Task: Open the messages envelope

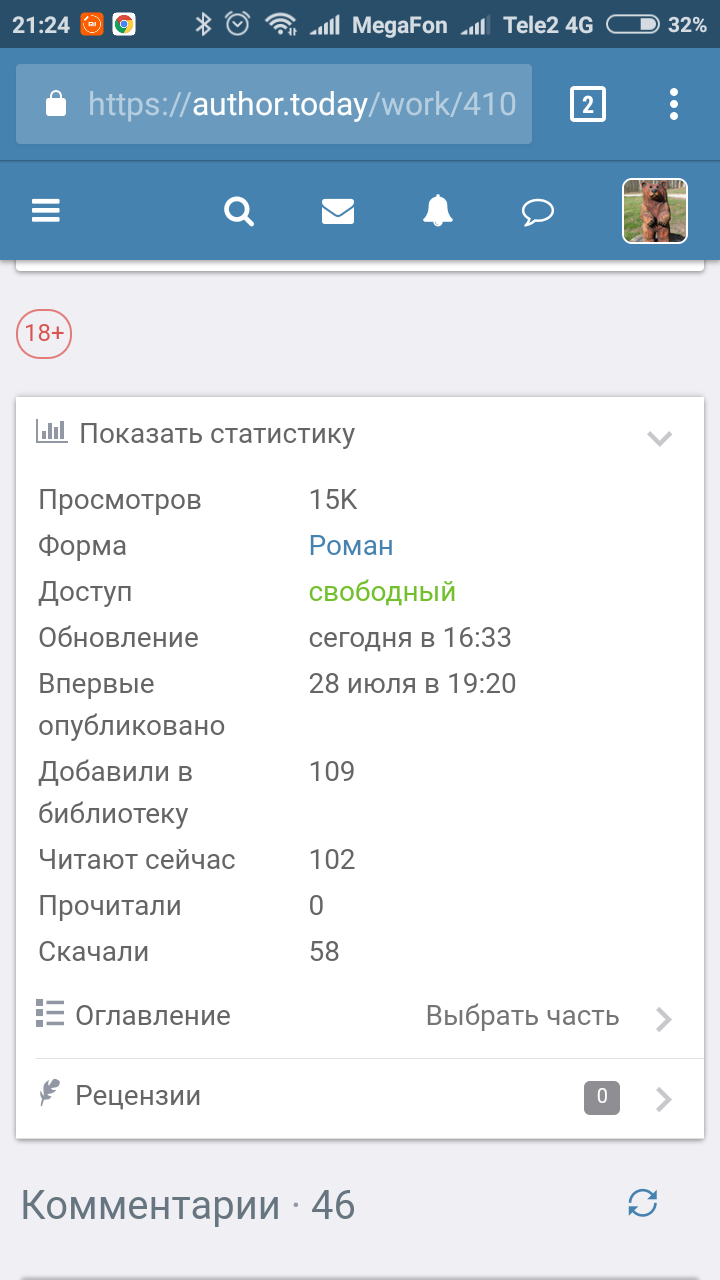Action: [x=338, y=211]
